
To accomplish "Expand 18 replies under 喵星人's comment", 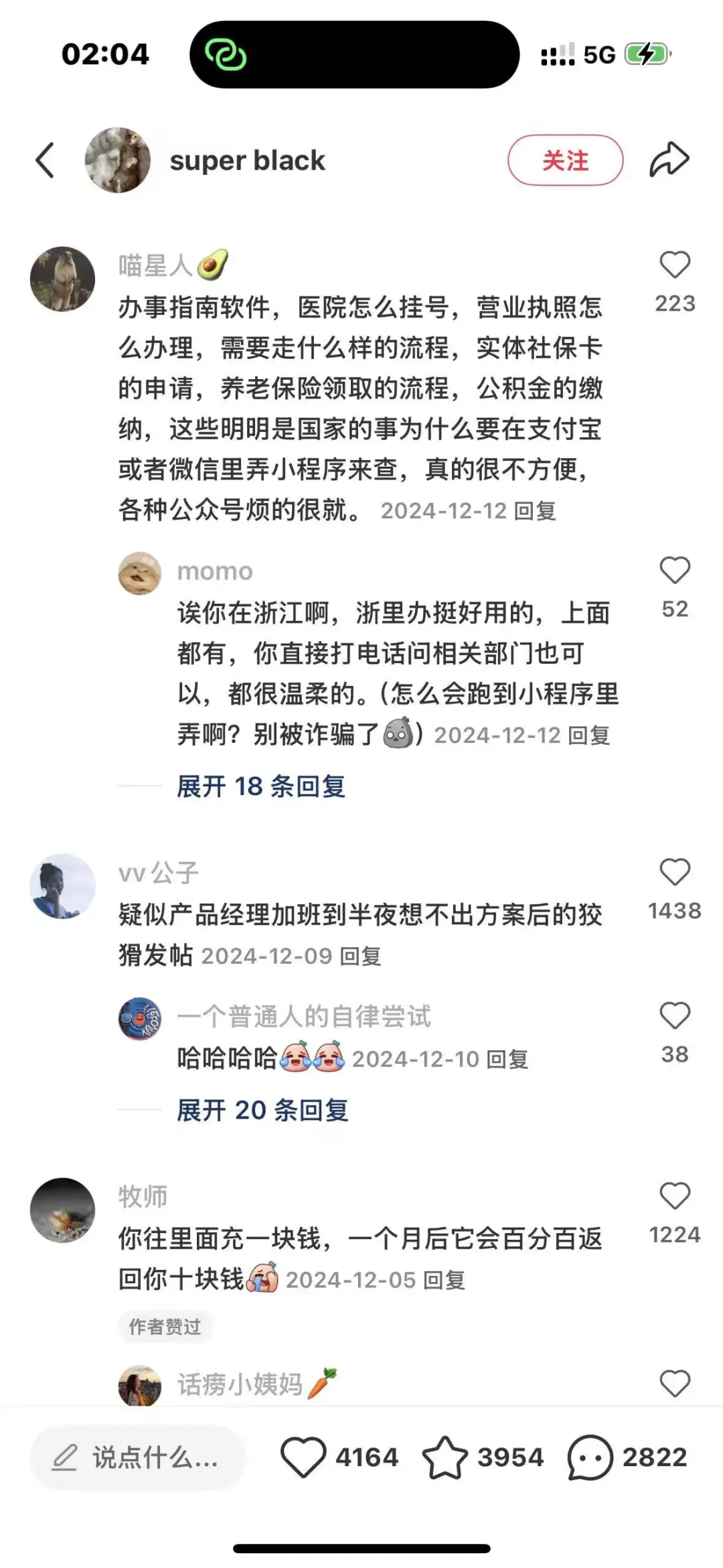I will [261, 786].
